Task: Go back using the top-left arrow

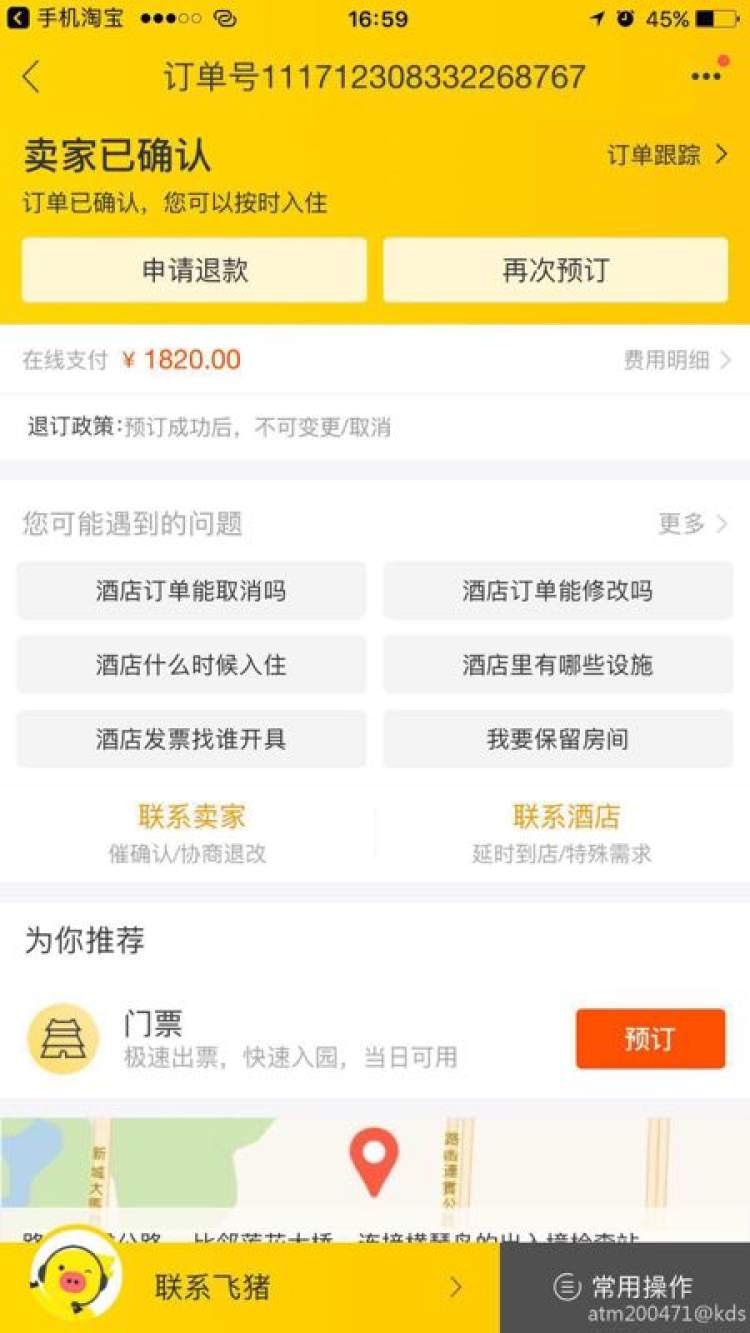Action: (32, 77)
